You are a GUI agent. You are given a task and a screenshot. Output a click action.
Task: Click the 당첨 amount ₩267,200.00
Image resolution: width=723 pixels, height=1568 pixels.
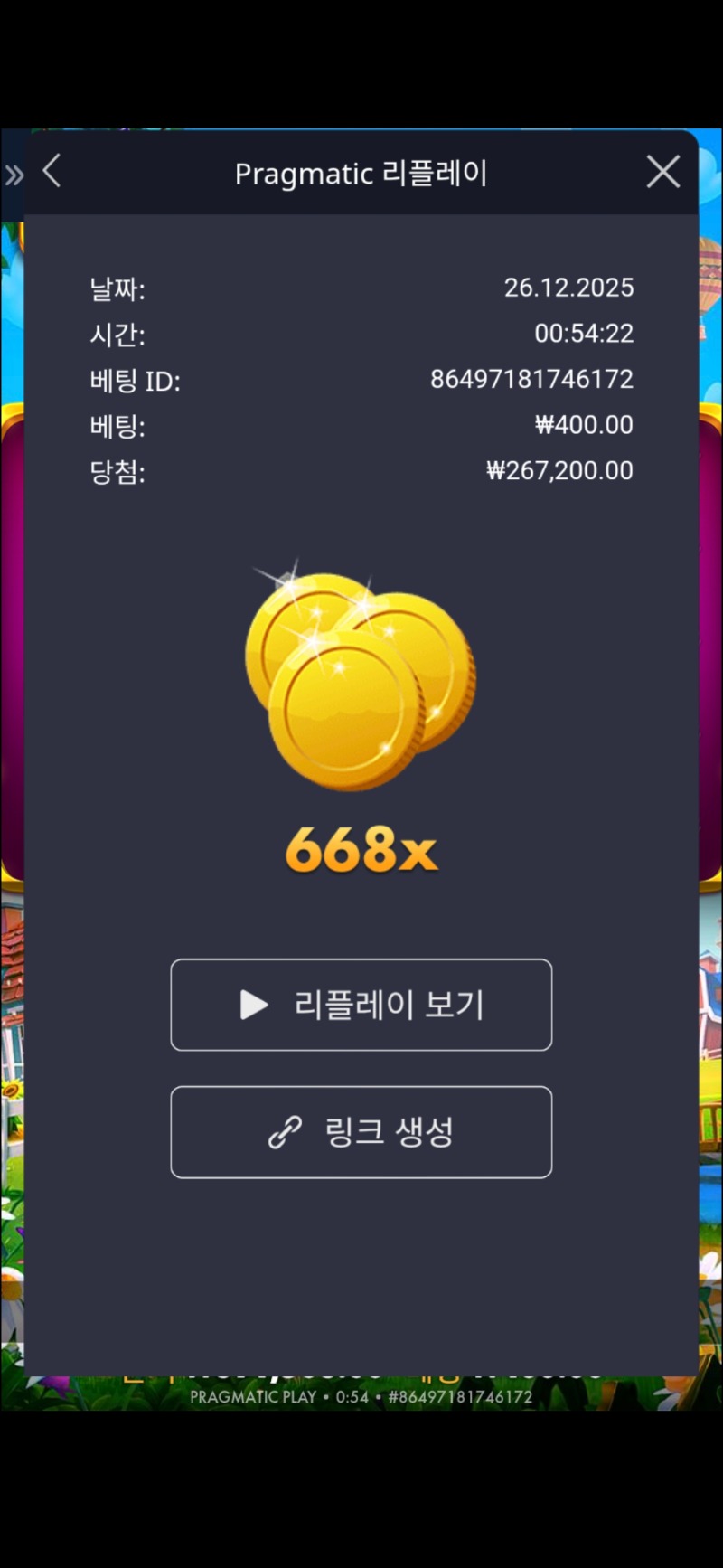(559, 470)
